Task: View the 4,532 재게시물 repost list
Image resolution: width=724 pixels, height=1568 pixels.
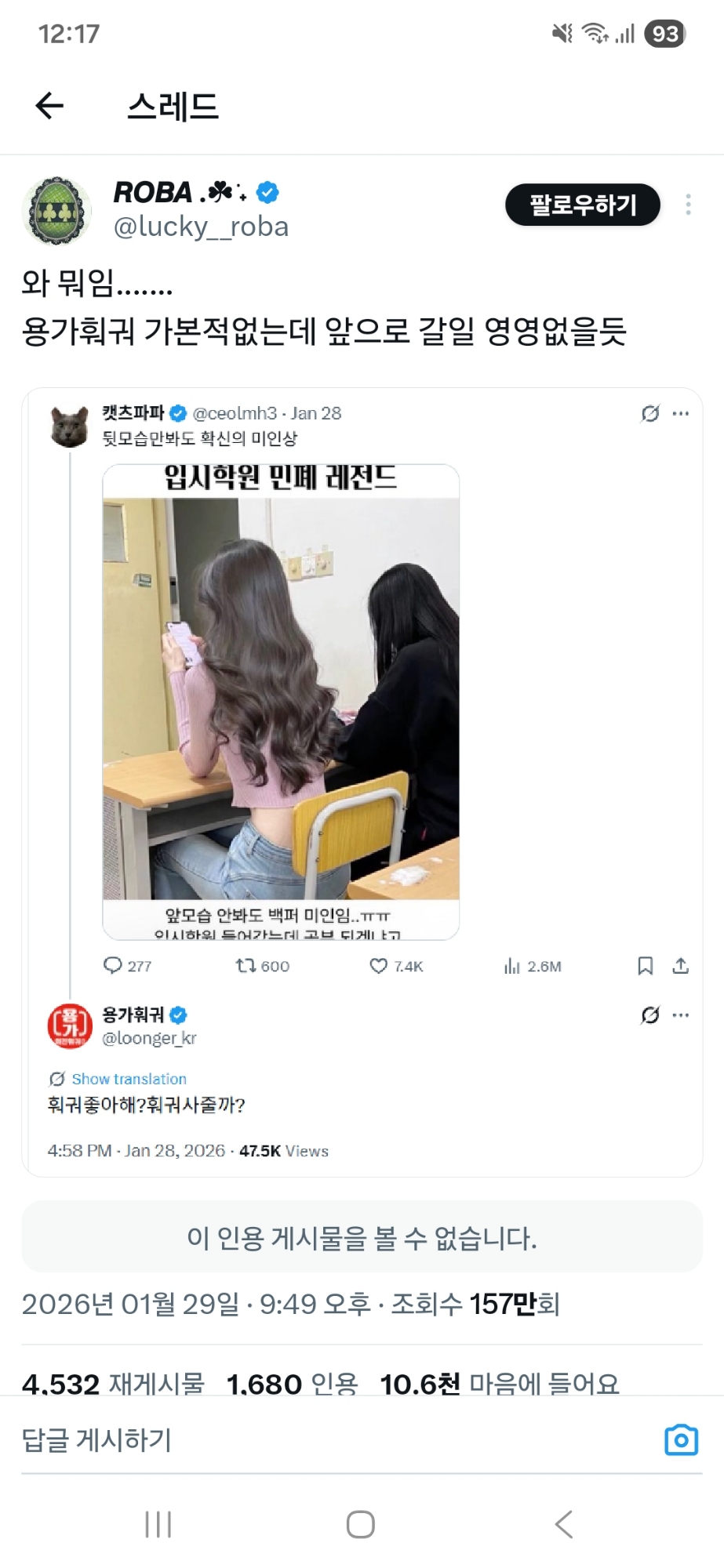Action: coord(113,1383)
